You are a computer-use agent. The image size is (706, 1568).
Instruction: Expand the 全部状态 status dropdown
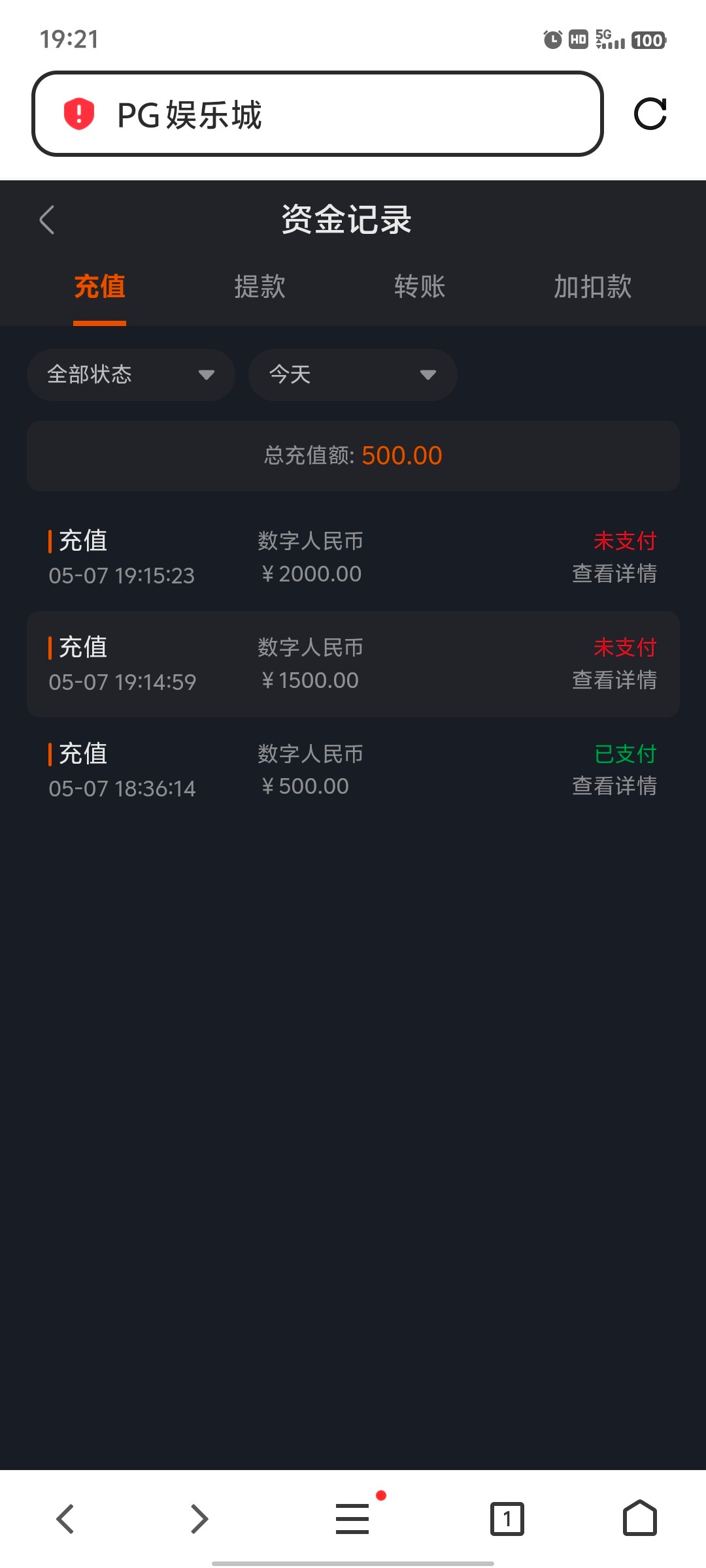tap(131, 374)
